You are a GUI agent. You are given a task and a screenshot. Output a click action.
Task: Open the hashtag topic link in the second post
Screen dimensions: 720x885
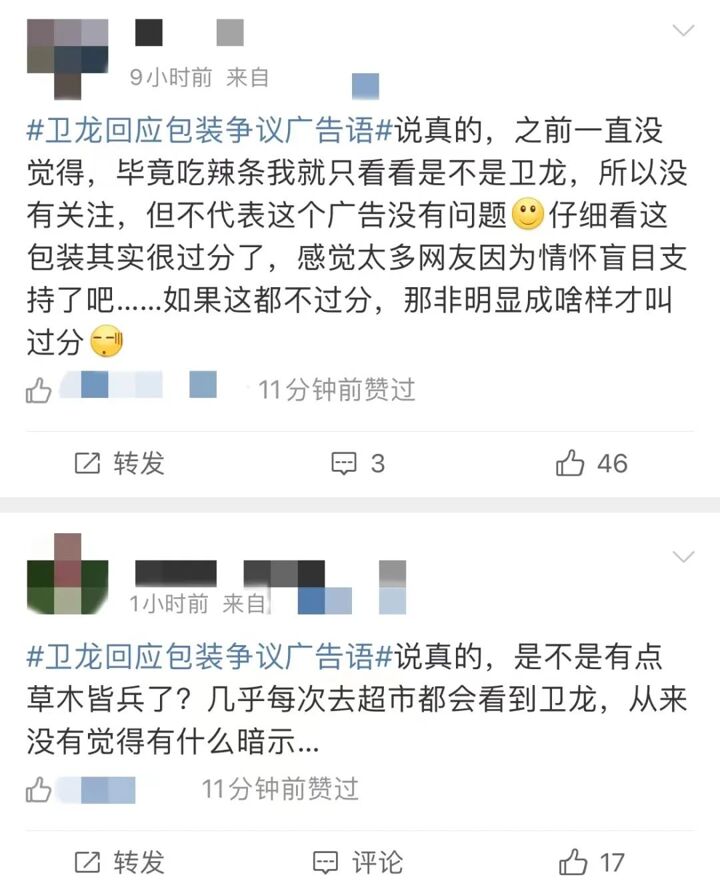212,656
